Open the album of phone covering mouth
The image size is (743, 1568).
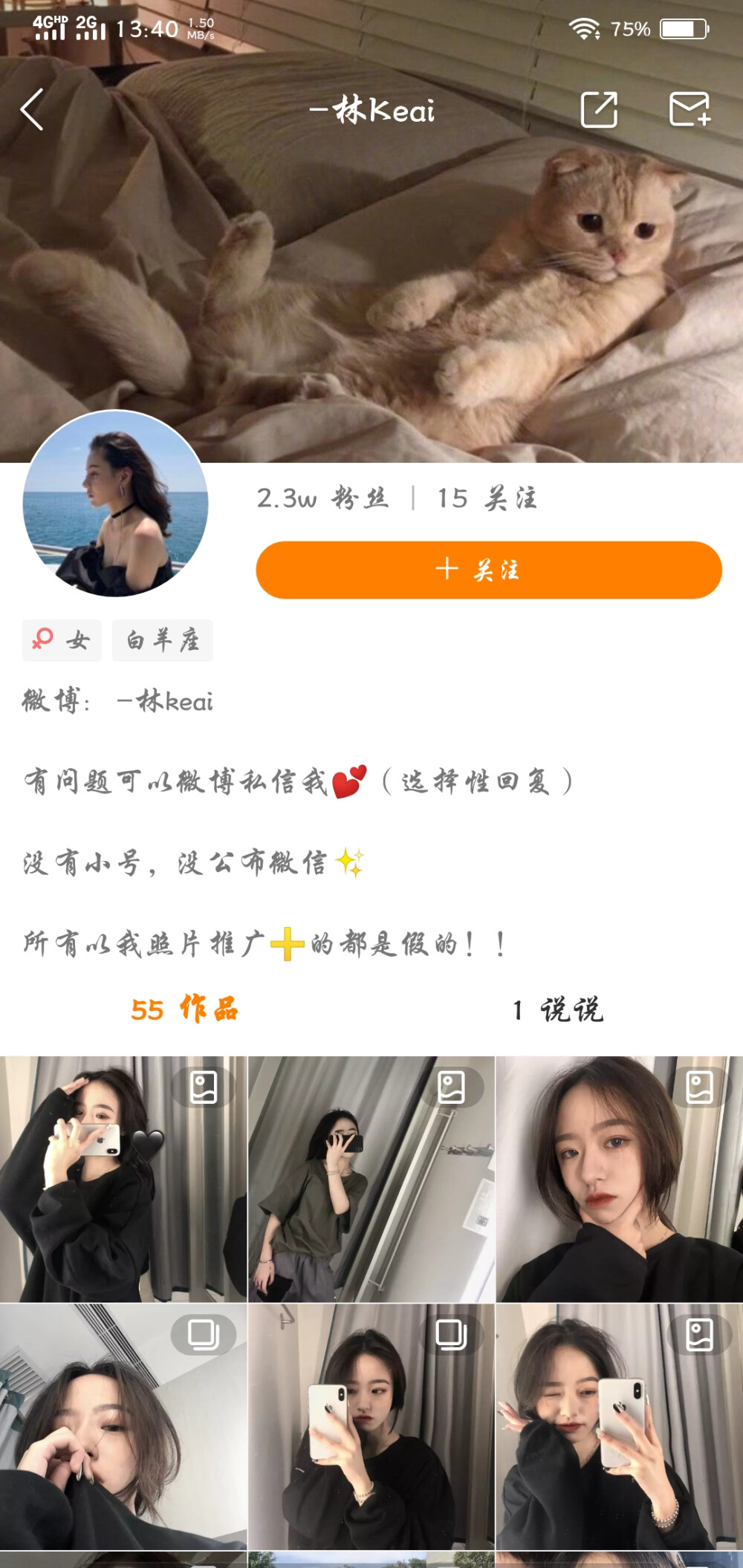click(371, 1426)
